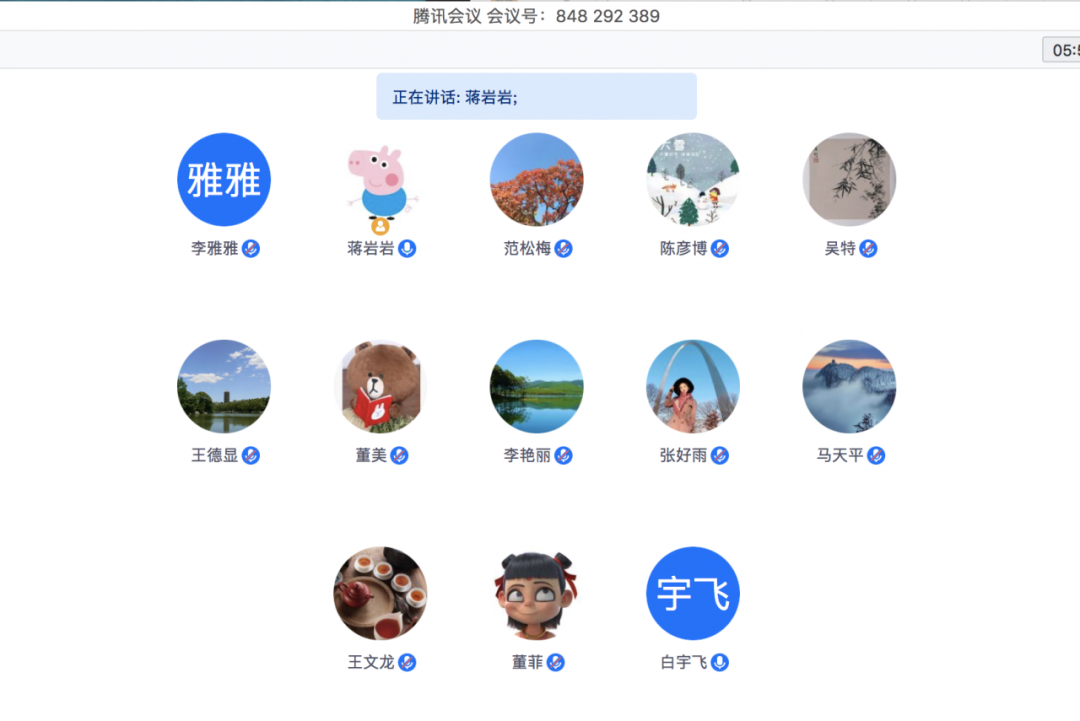Open speaking participant 蒋岩岩's tile
Viewport: 1080px width, 721px height.
[381, 181]
